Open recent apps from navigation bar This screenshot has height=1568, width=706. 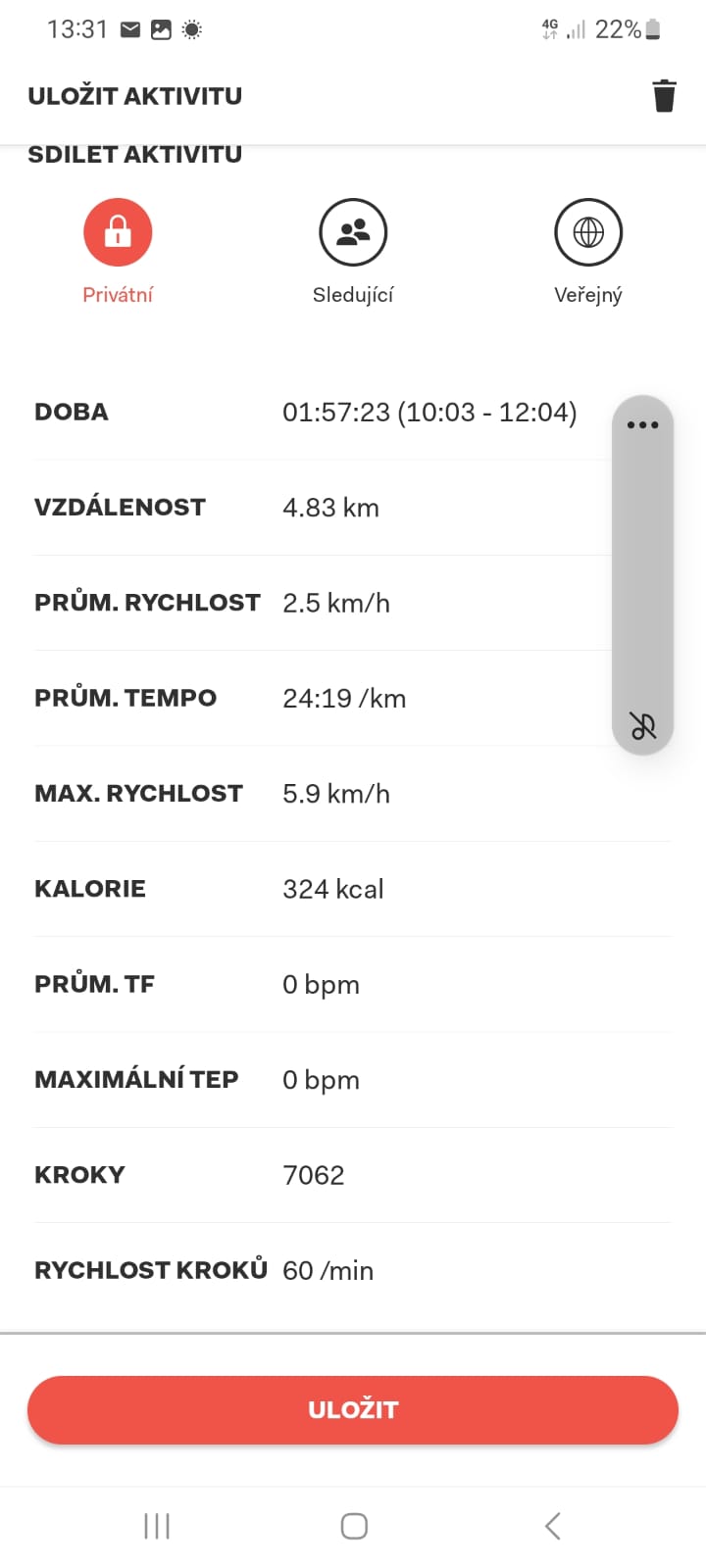pyautogui.click(x=157, y=1526)
